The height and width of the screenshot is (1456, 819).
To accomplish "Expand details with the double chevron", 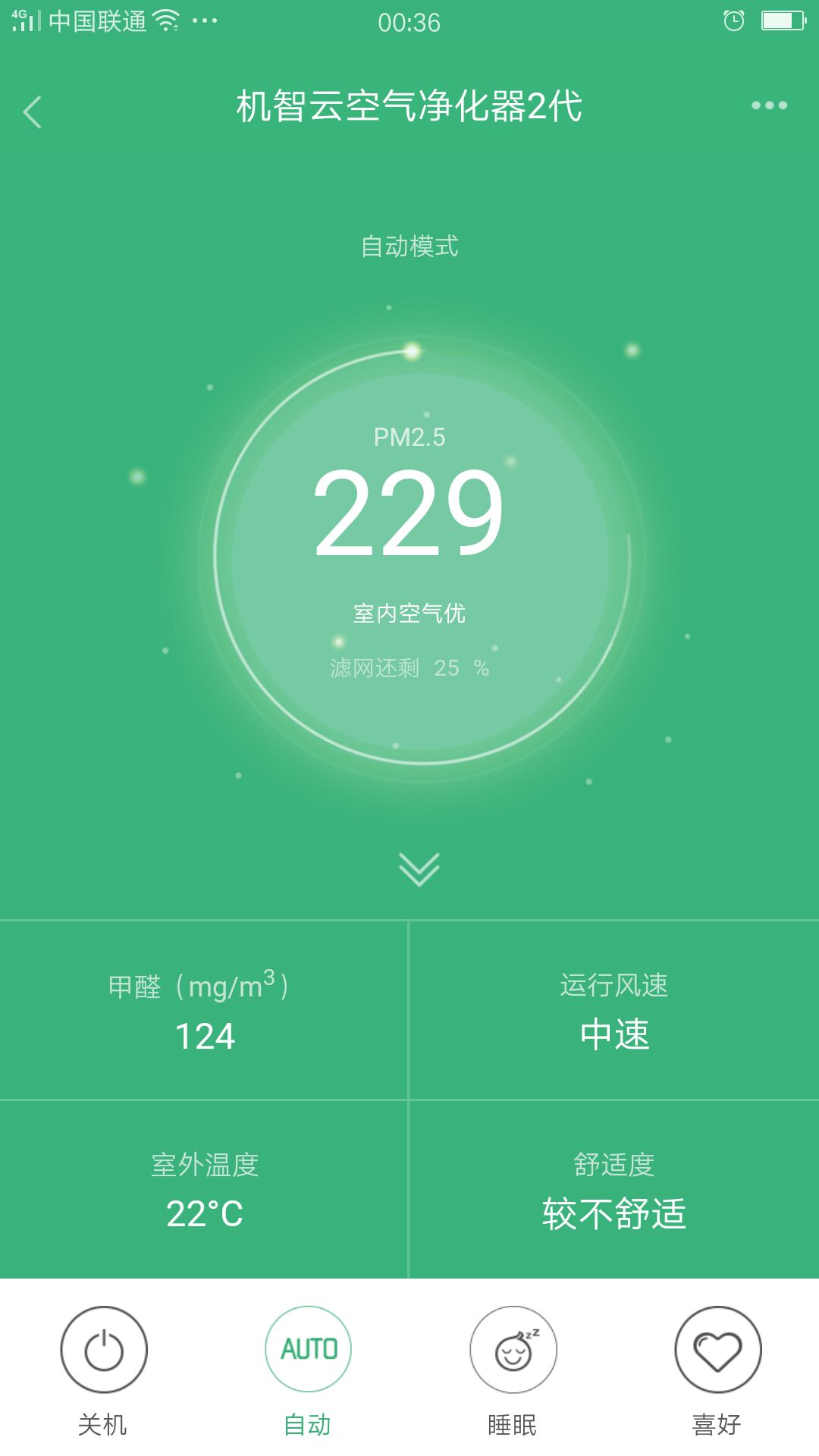I will coord(419,869).
